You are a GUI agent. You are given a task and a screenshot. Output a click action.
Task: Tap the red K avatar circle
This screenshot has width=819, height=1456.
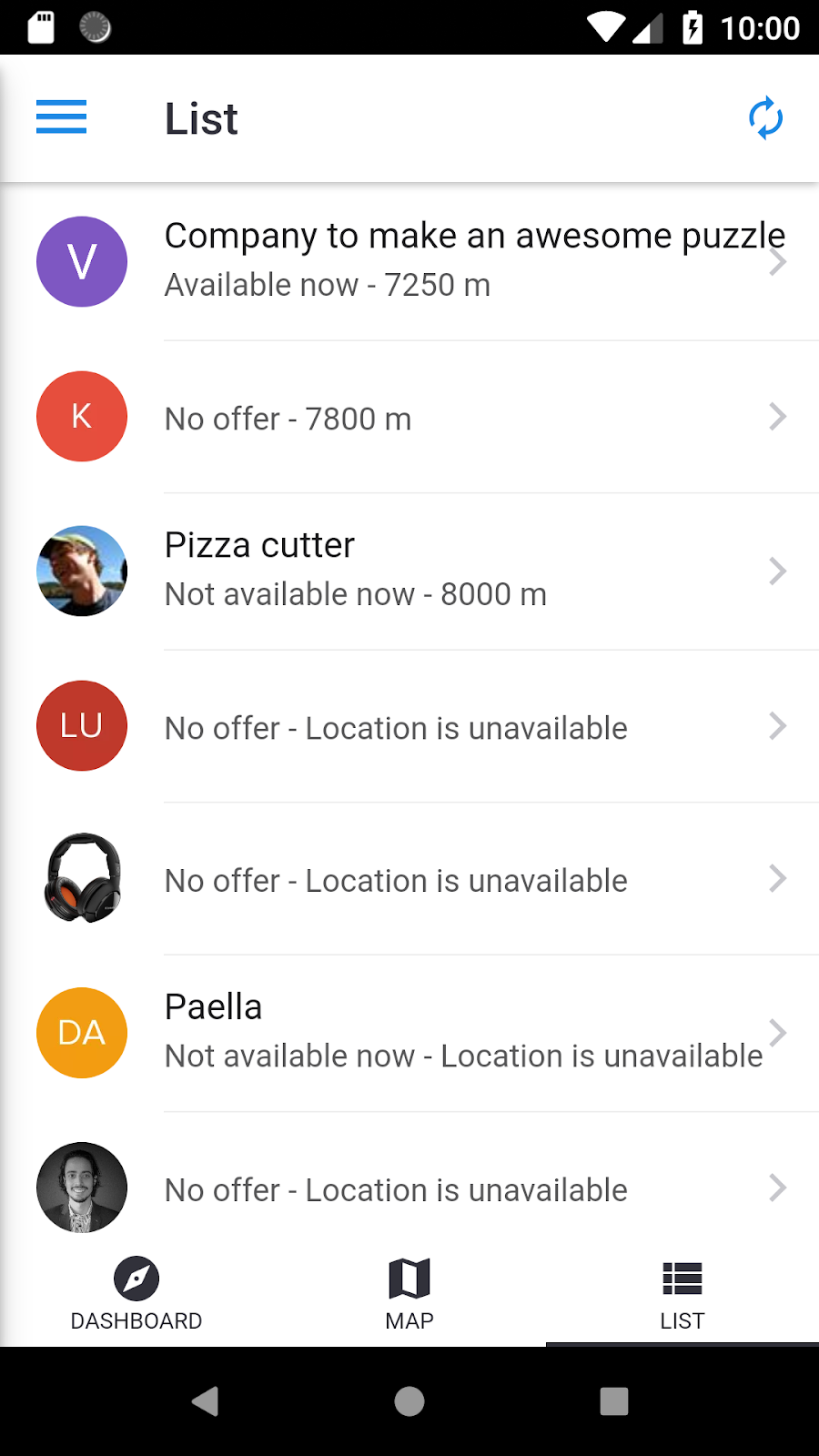click(x=81, y=416)
